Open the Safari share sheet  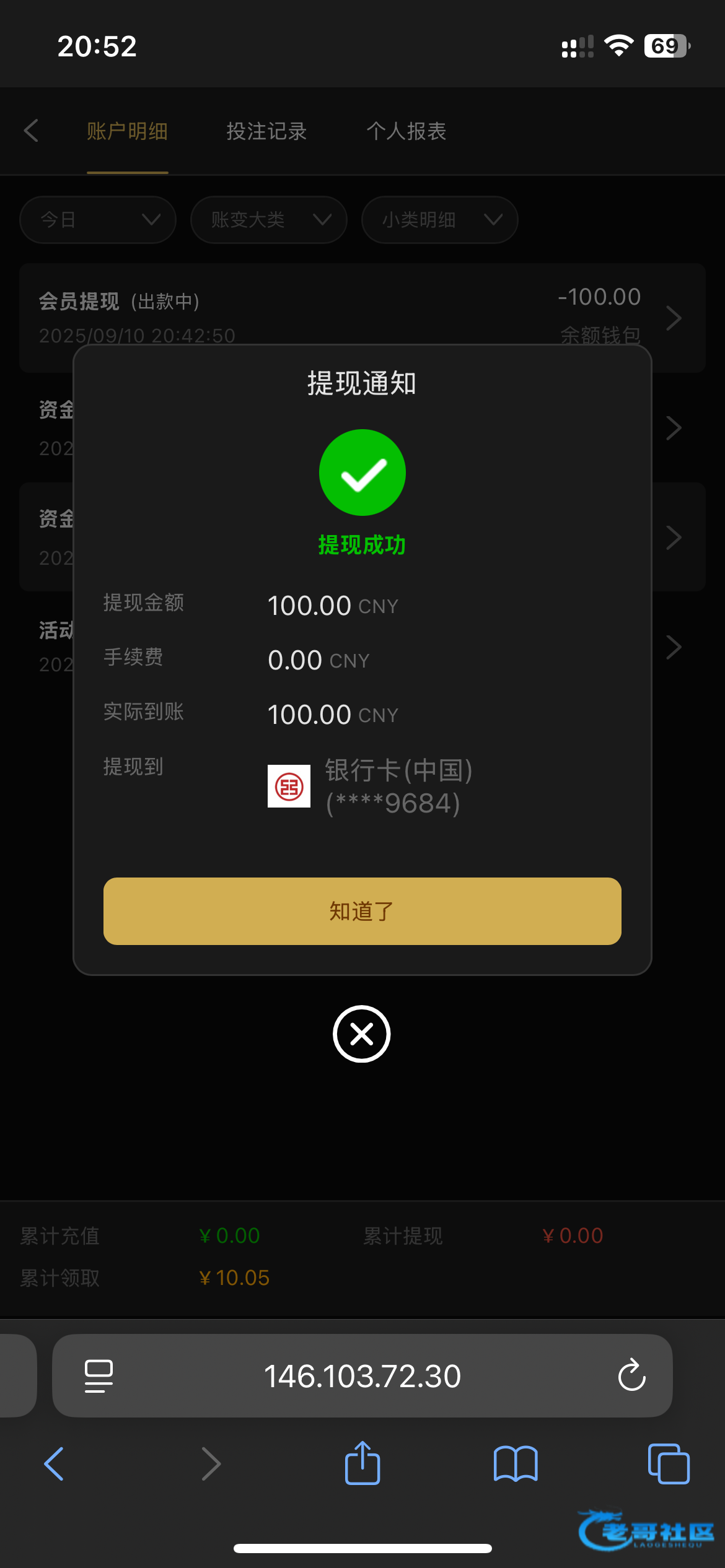362,1463
